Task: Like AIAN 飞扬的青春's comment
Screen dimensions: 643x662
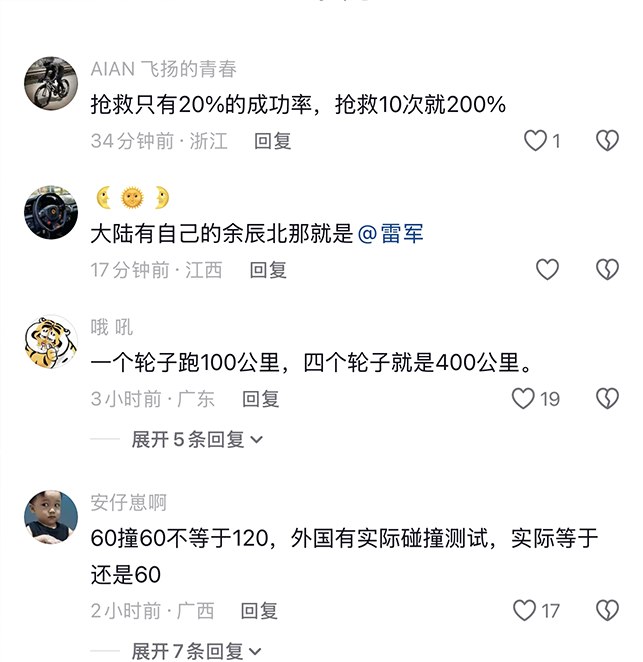Action: click(536, 141)
